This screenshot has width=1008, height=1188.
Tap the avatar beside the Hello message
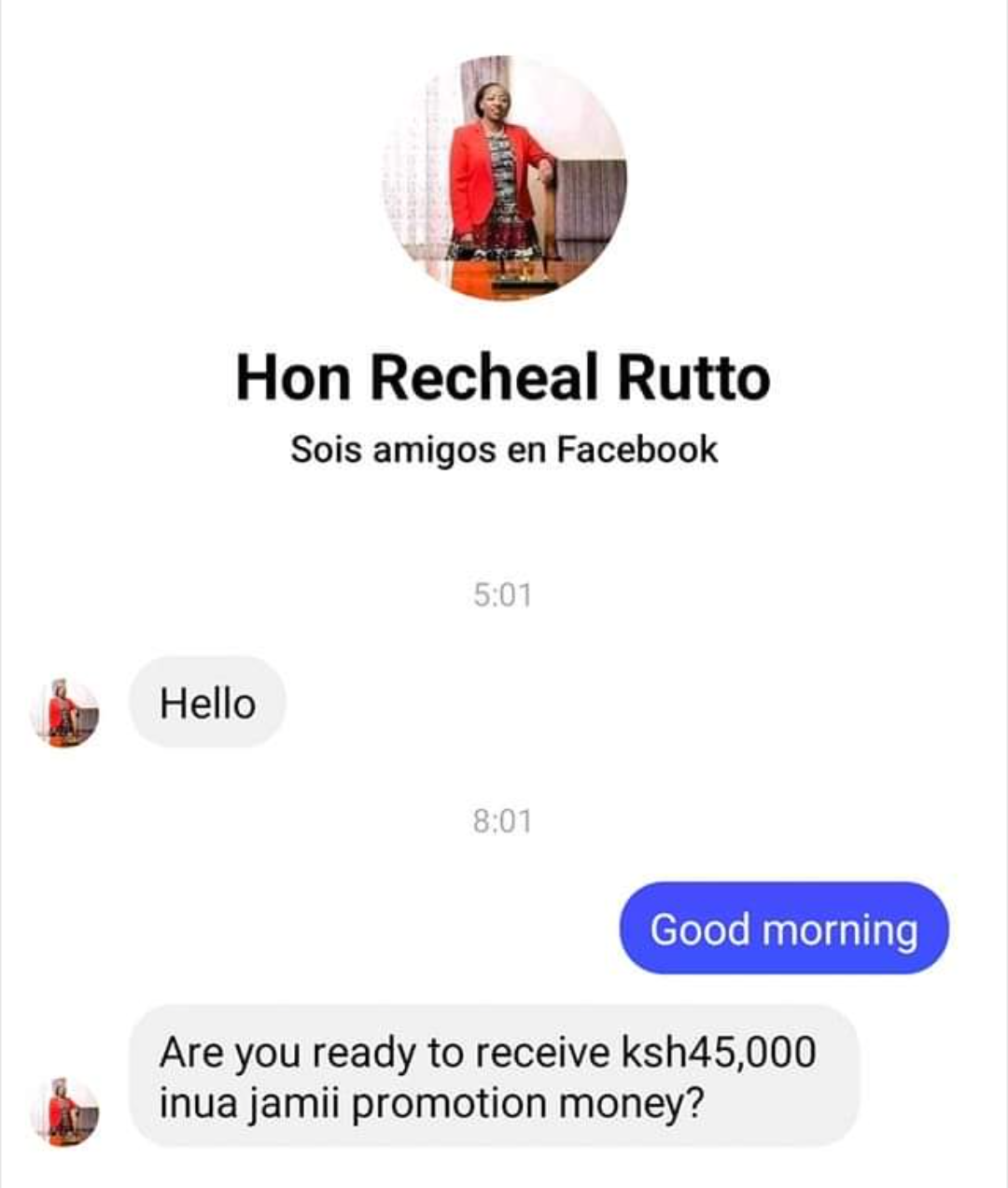click(x=63, y=713)
